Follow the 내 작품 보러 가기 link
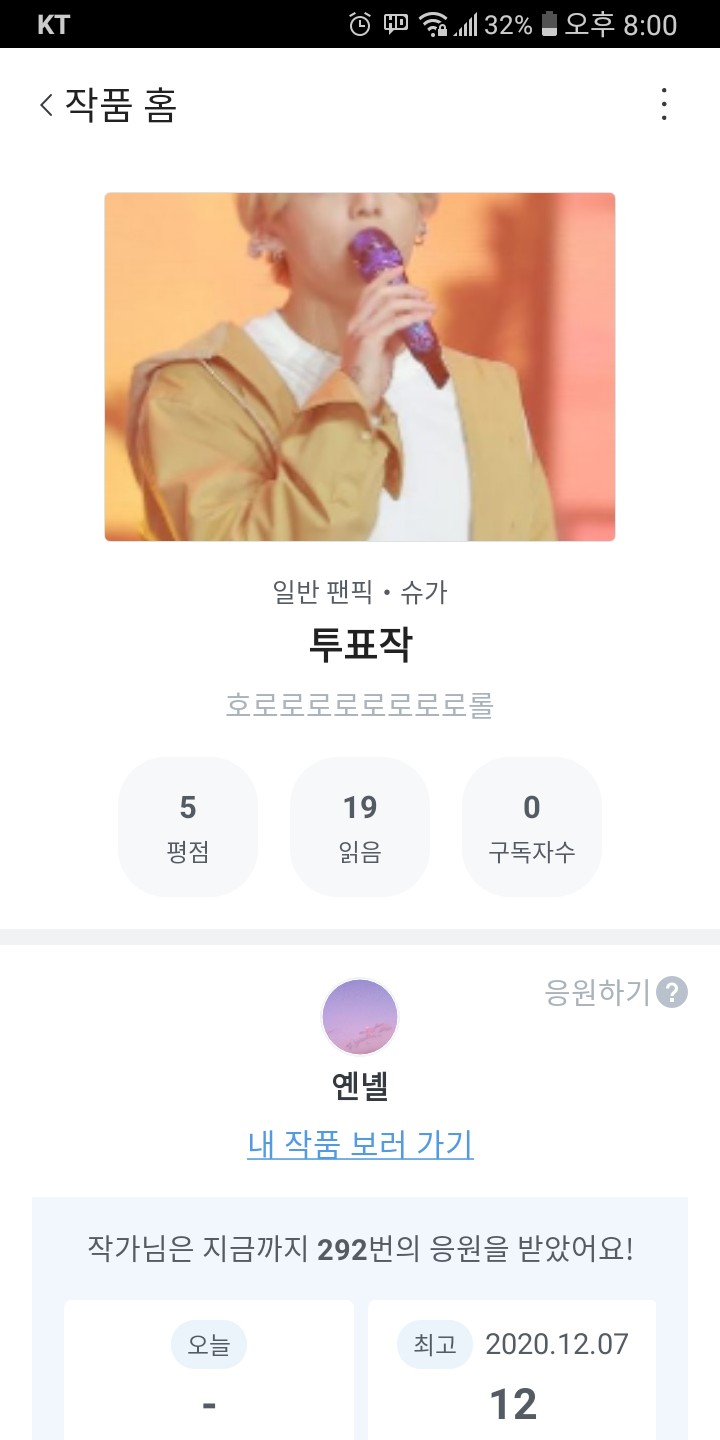The height and width of the screenshot is (1440, 720). click(360, 1144)
